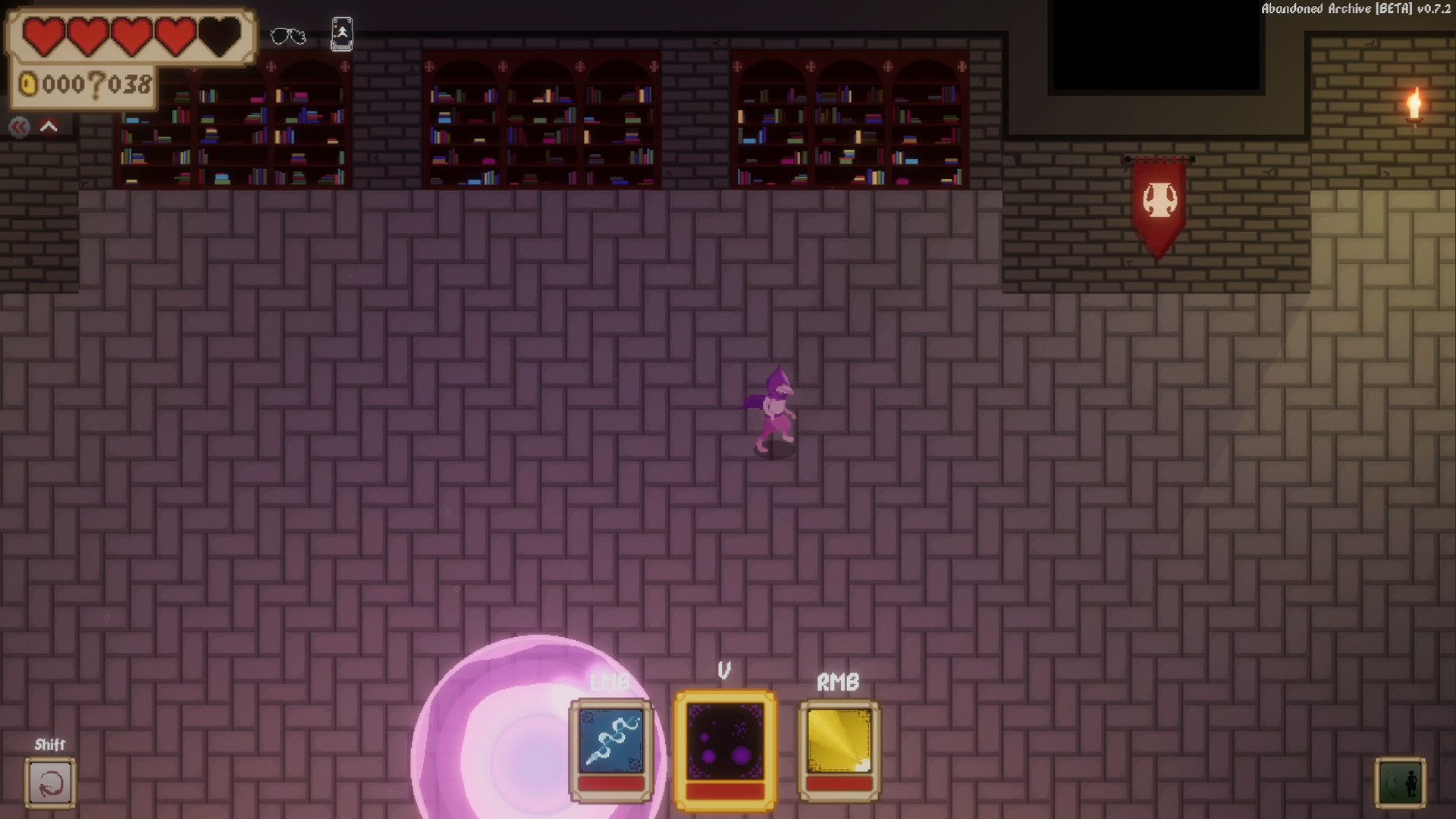Select the yellow light spell card
The width and height of the screenshot is (1456, 819).
tap(839, 748)
